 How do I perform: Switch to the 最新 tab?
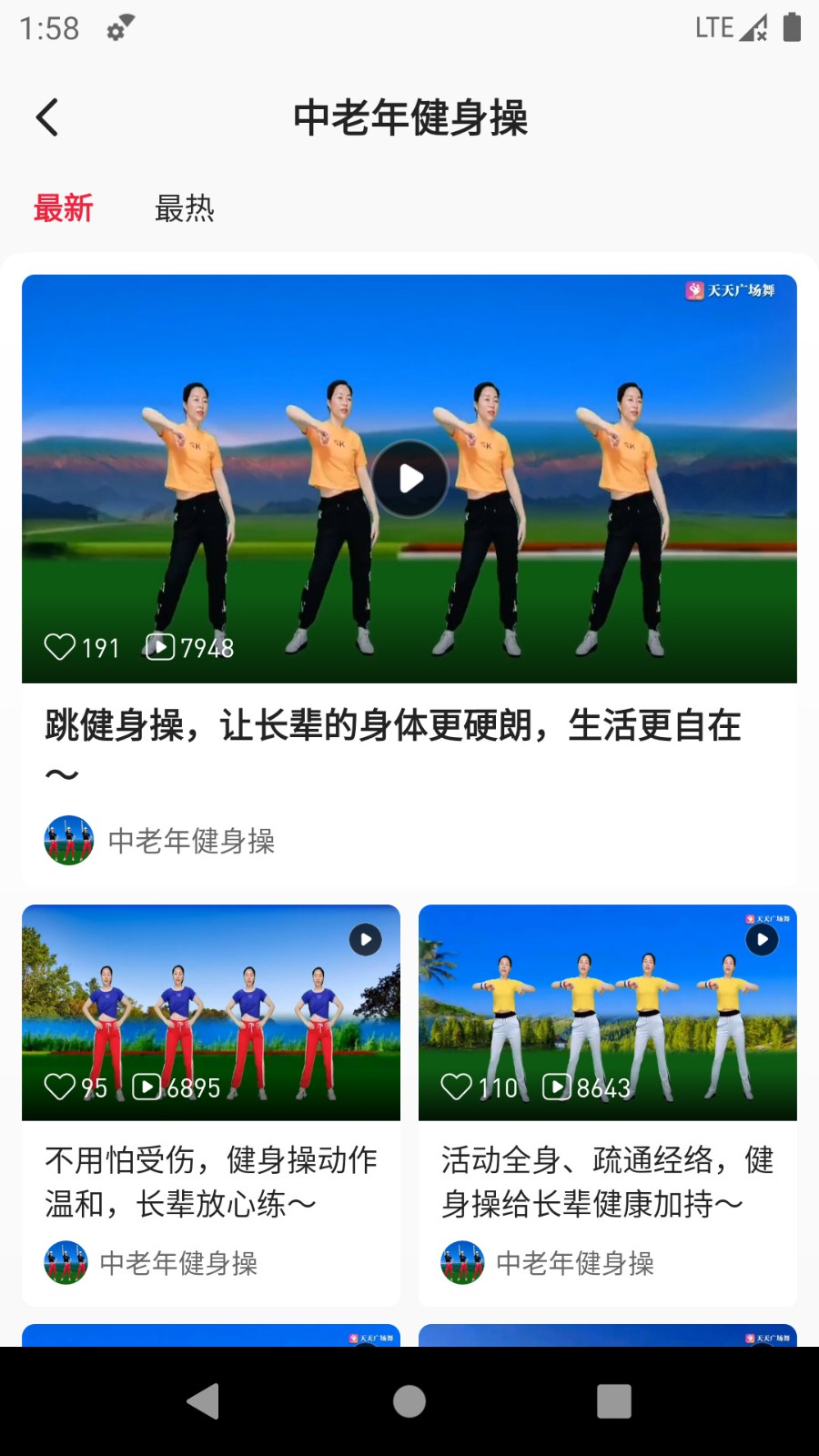click(64, 208)
